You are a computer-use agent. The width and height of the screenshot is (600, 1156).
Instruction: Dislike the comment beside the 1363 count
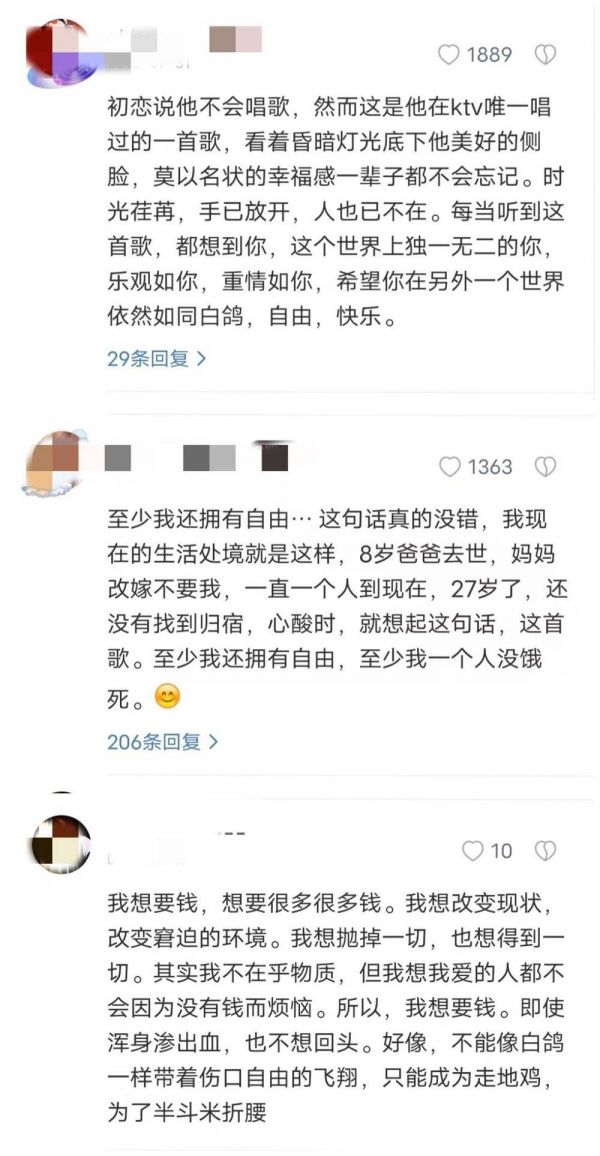(545, 467)
